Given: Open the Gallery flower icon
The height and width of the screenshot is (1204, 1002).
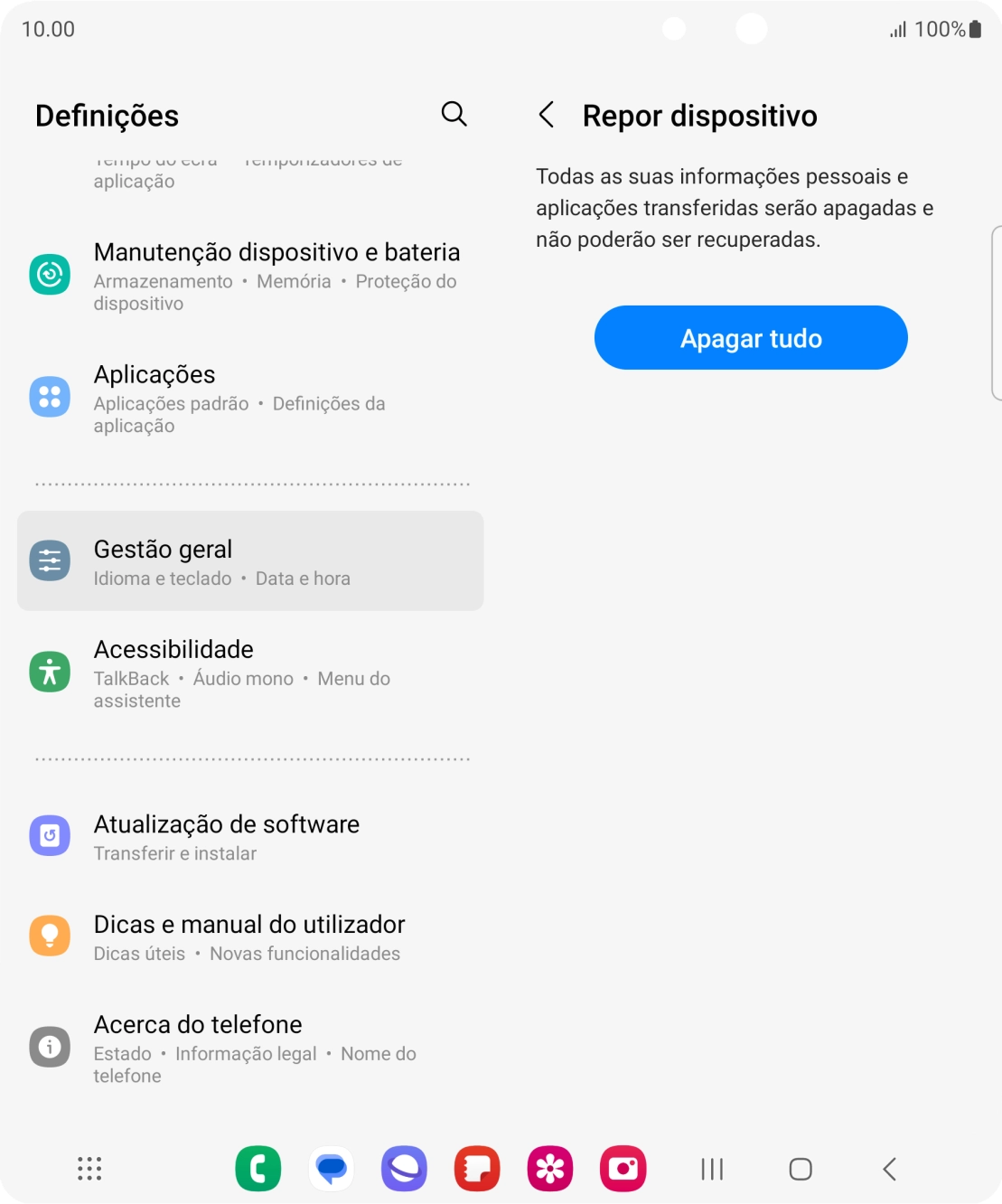Looking at the screenshot, I should point(549,1168).
